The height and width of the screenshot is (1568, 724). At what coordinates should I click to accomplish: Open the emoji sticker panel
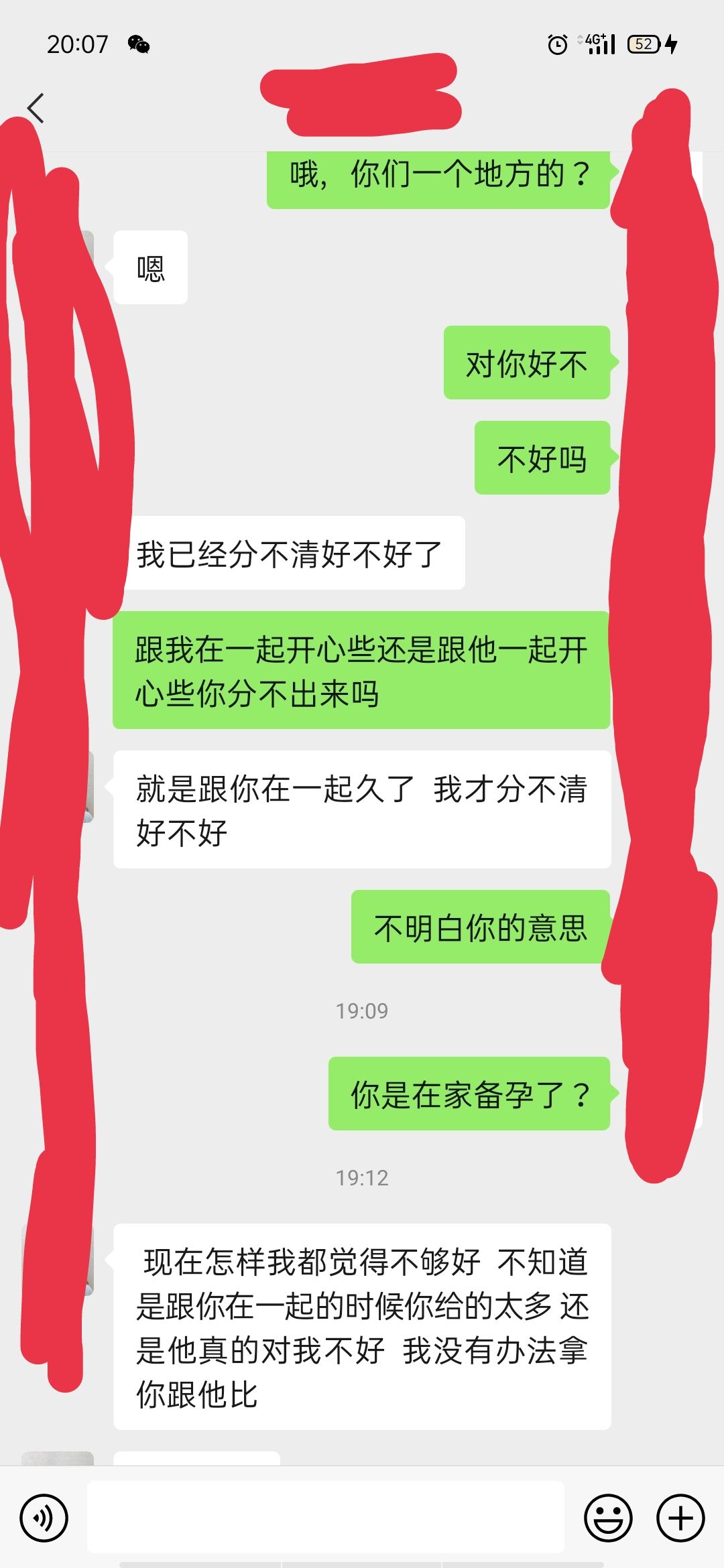608,1518
